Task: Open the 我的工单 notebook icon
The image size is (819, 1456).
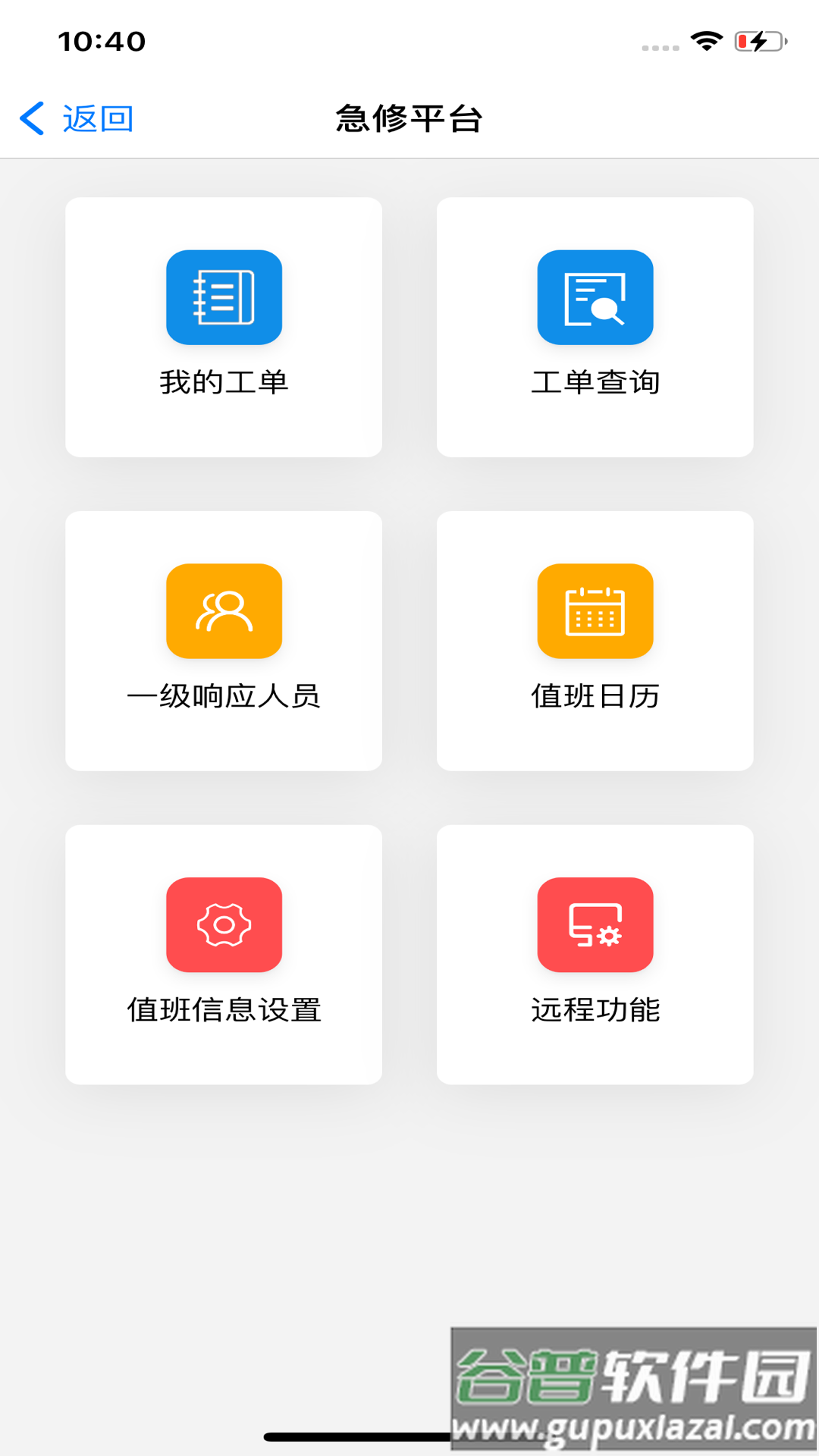Action: [x=224, y=297]
